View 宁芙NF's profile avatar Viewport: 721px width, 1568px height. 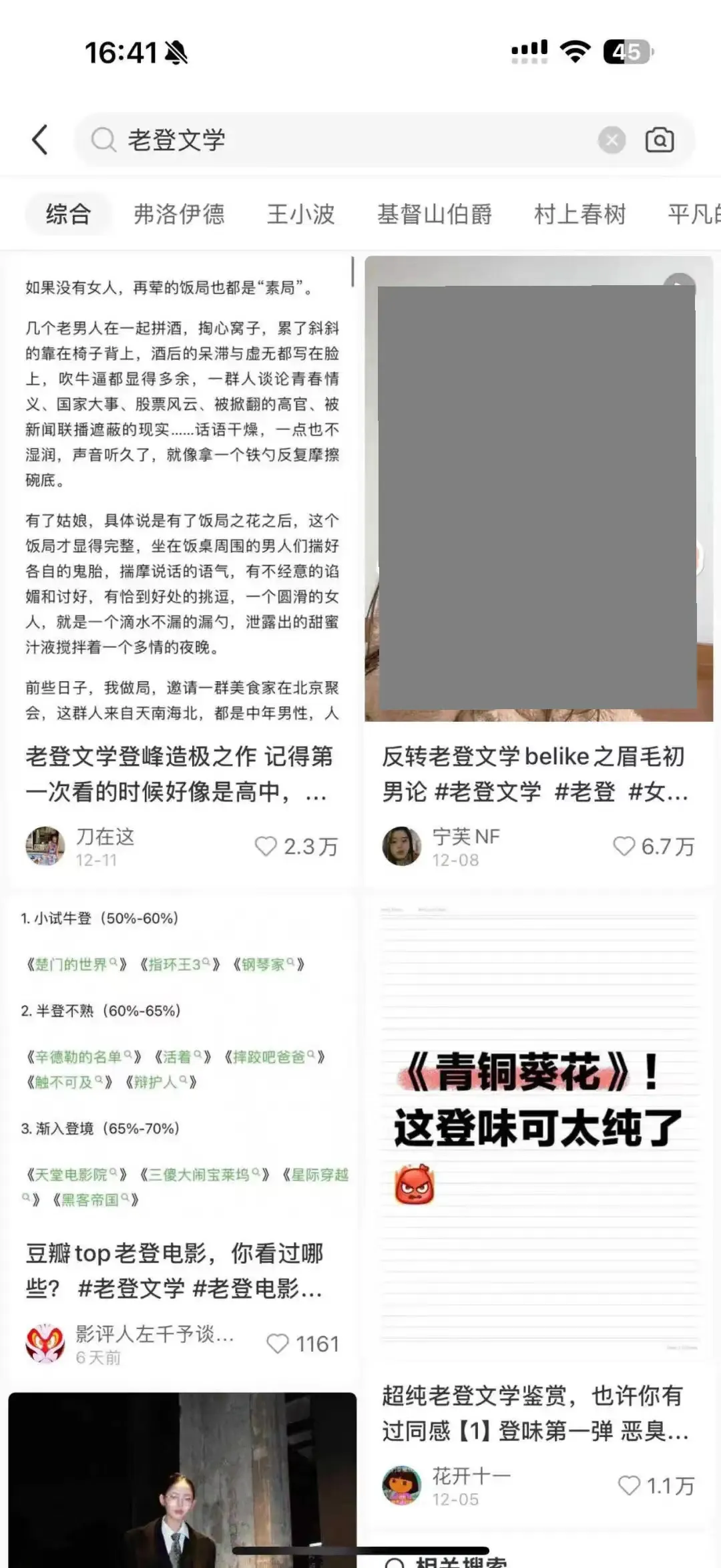(x=402, y=845)
